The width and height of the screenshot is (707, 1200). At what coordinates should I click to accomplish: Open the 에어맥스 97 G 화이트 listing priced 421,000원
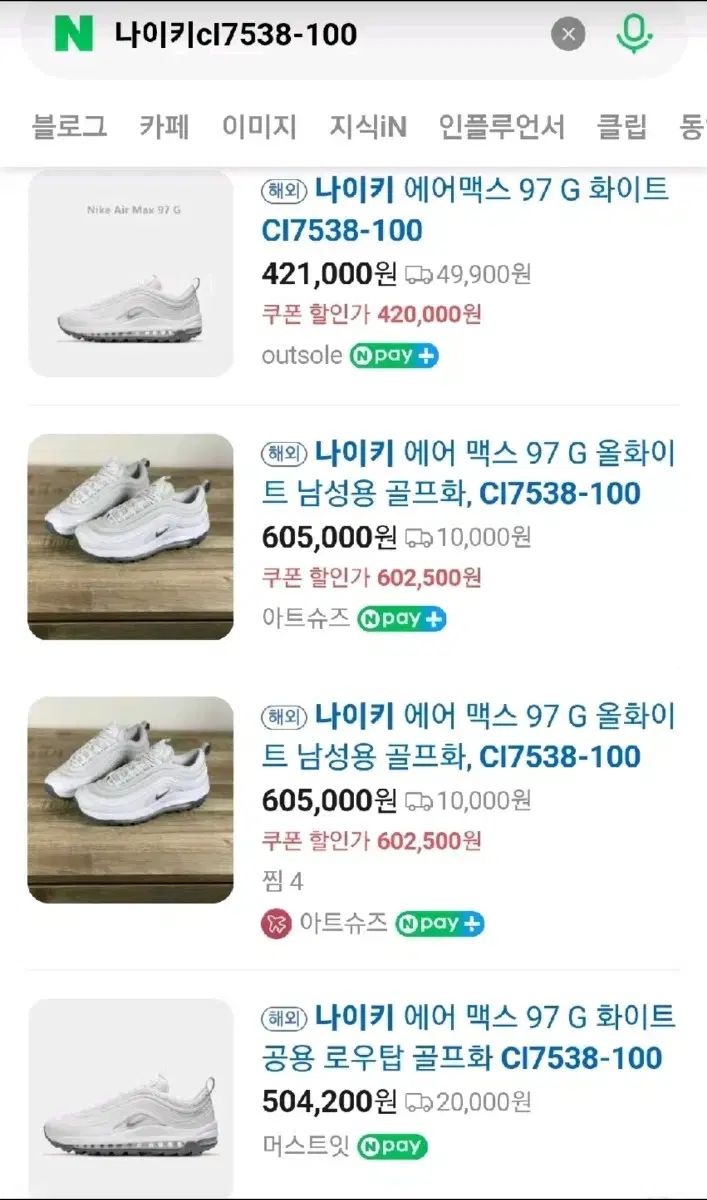click(465, 210)
